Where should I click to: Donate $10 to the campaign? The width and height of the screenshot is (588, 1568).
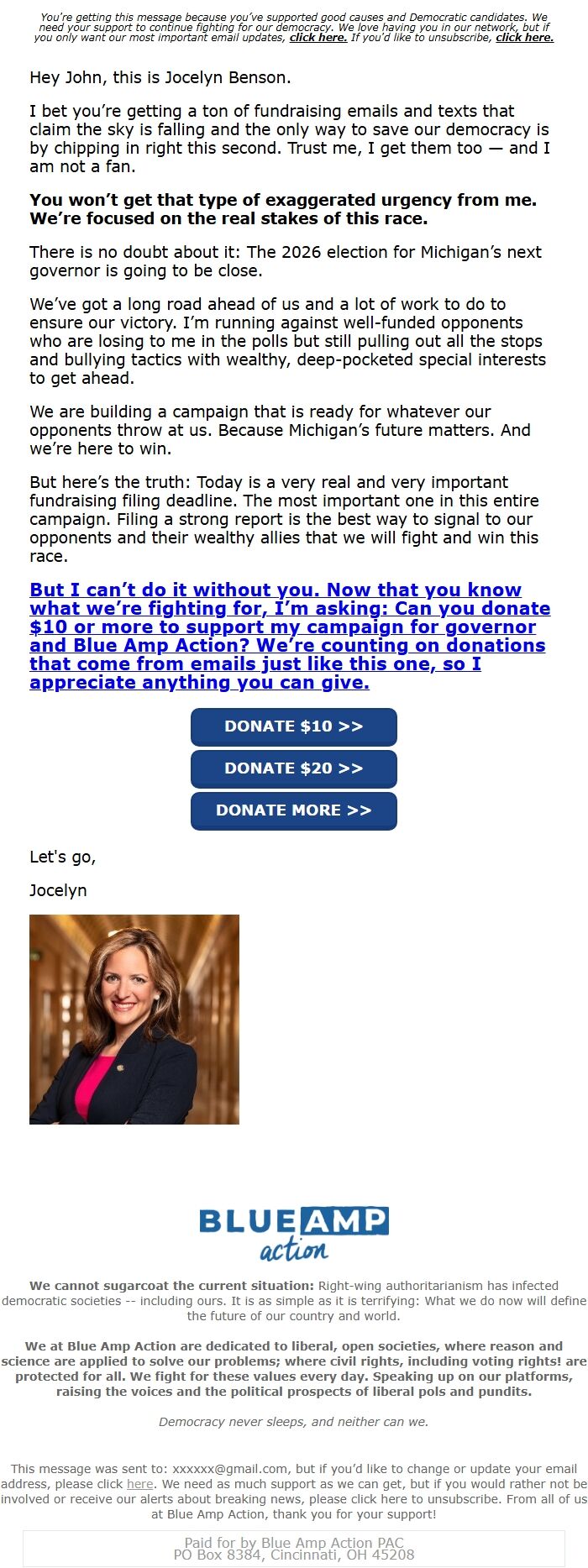(293, 726)
